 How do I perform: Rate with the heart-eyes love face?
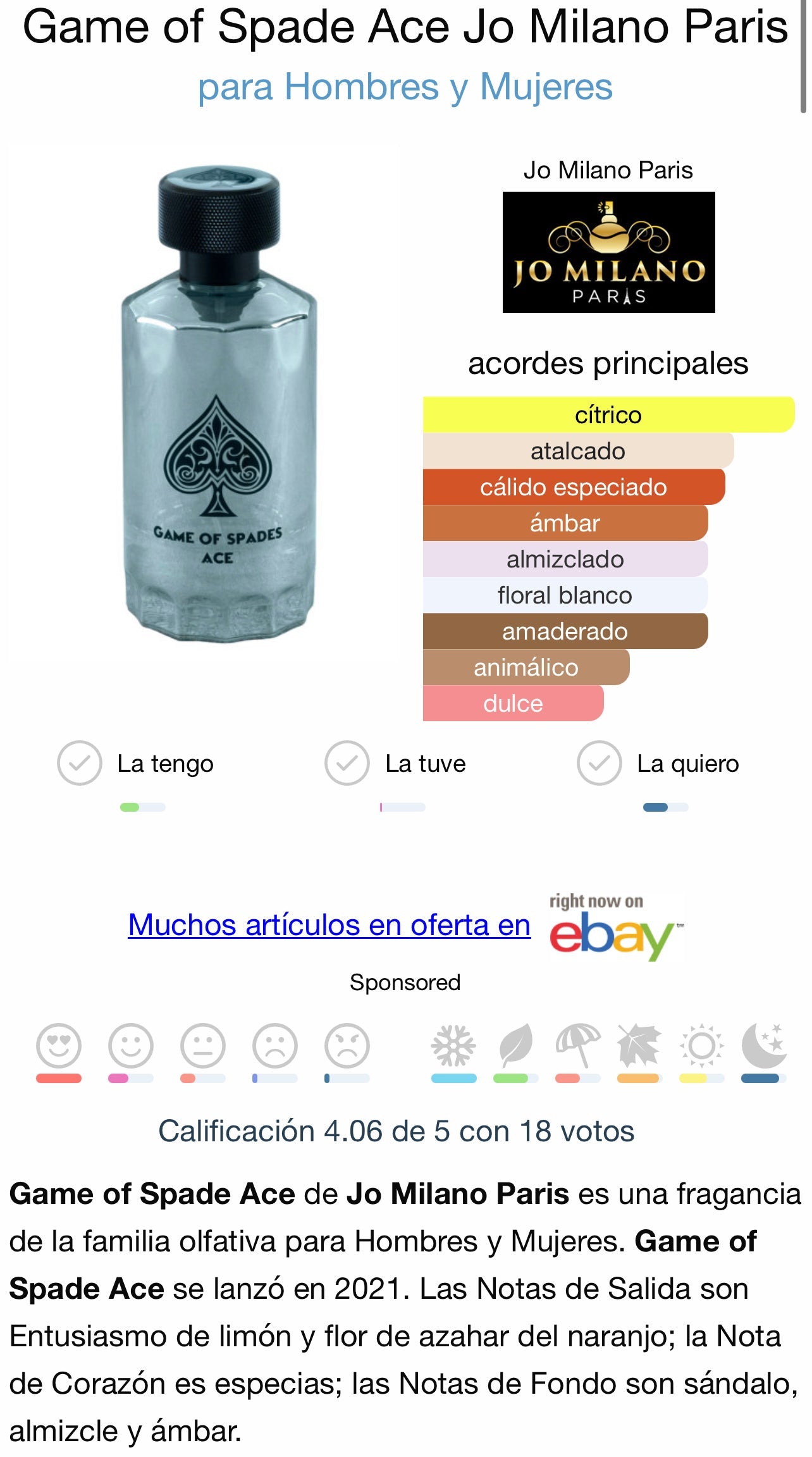pyautogui.click(x=59, y=1046)
